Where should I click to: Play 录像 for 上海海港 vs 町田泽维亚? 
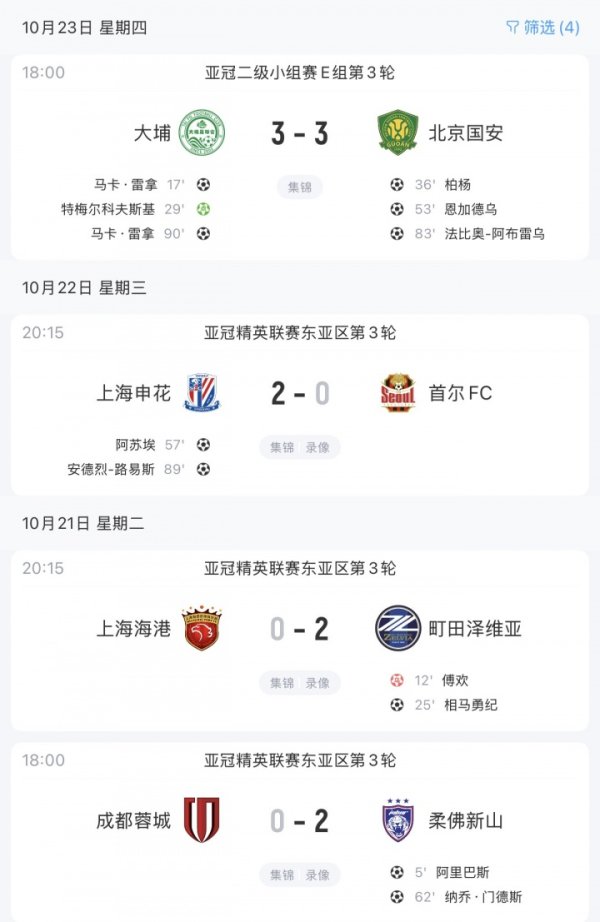[318, 683]
